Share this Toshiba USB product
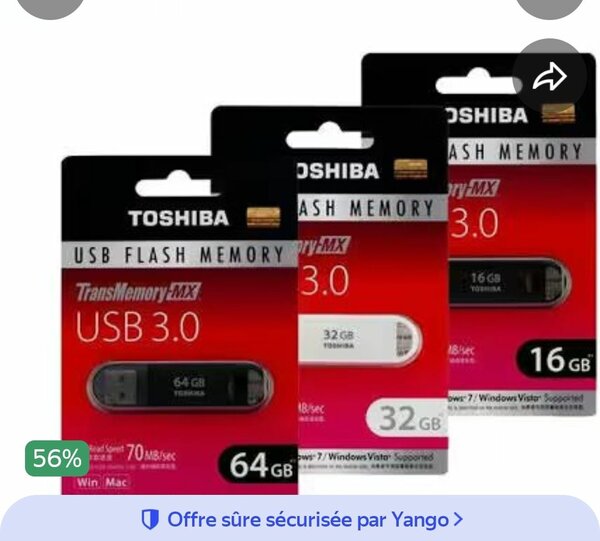This screenshot has height=541, width=600. click(549, 76)
